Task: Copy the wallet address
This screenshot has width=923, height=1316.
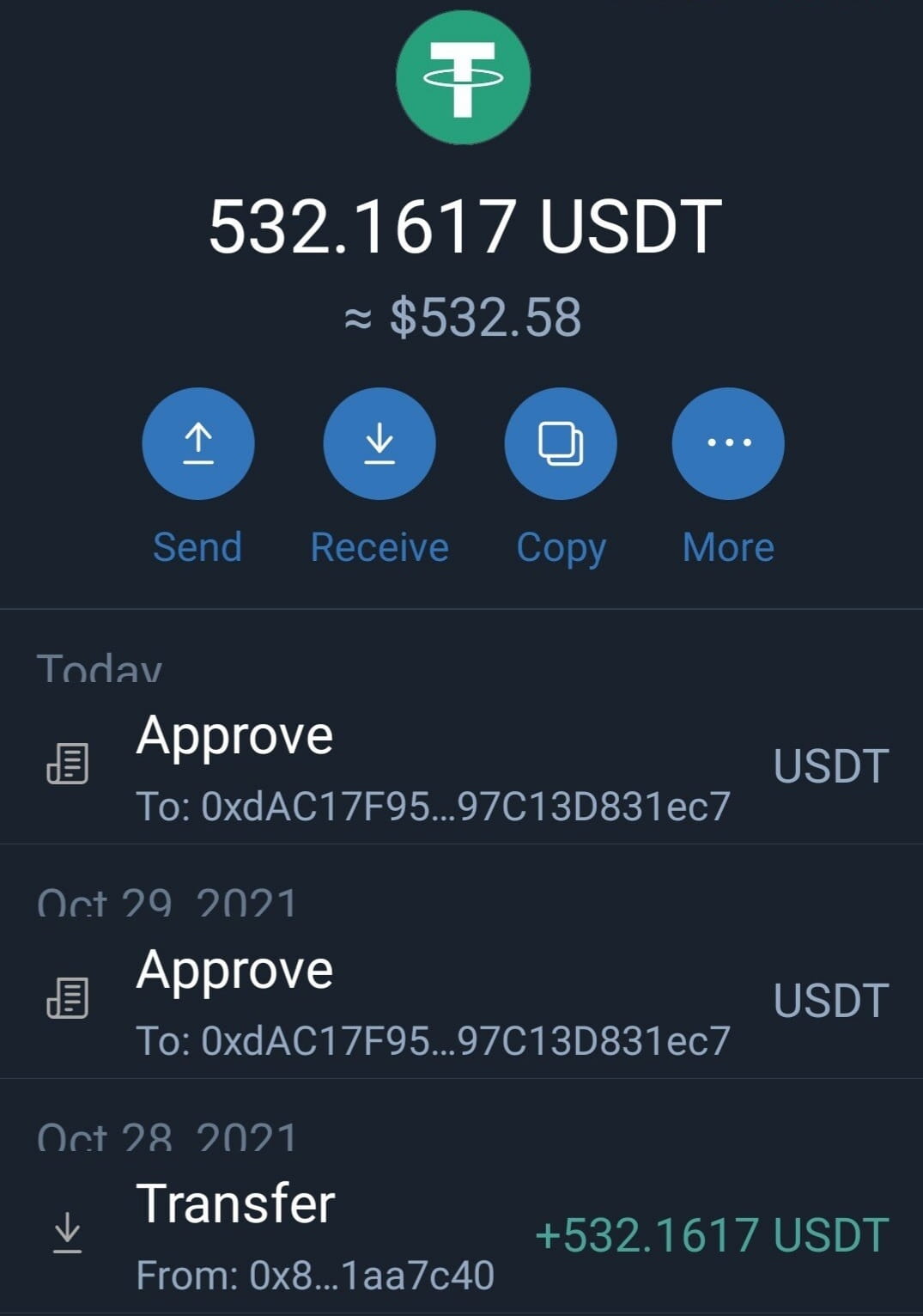Action: pyautogui.click(x=560, y=444)
